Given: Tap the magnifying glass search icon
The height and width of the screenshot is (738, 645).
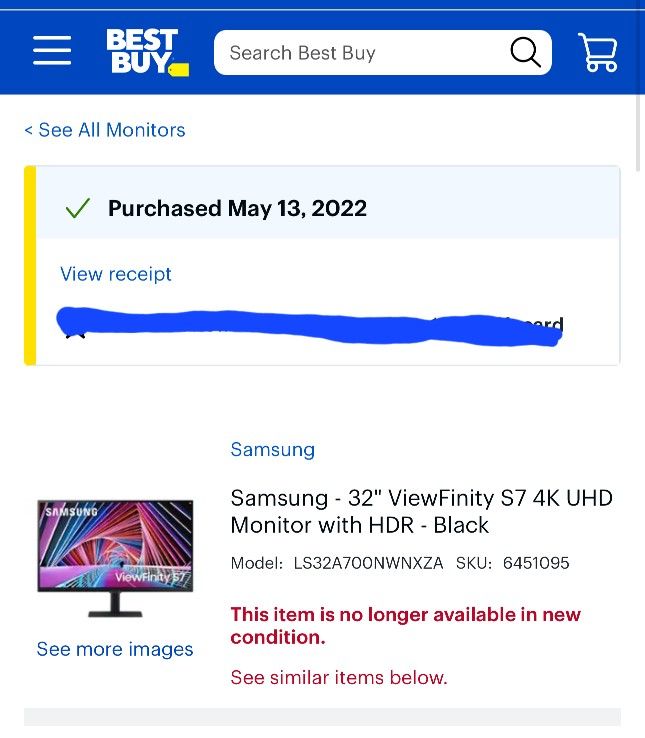Looking at the screenshot, I should click(x=525, y=52).
